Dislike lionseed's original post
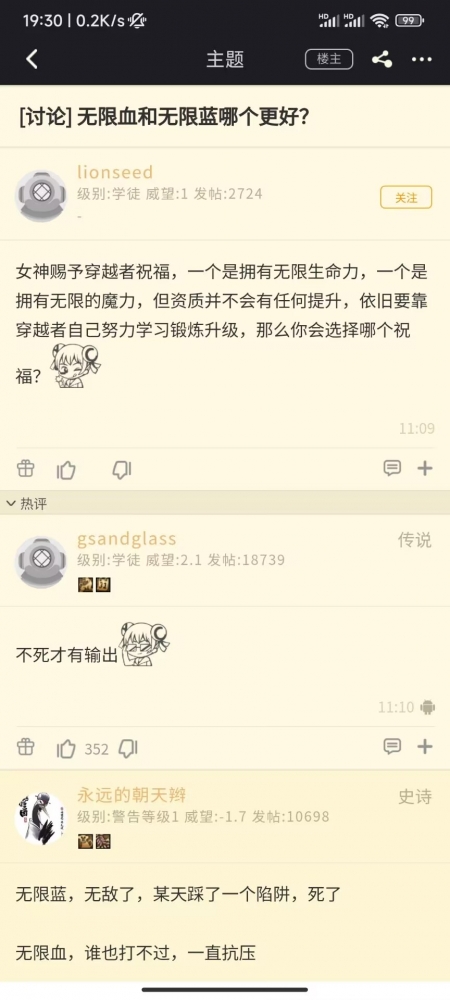The width and height of the screenshot is (450, 1000). pyautogui.click(x=121, y=470)
